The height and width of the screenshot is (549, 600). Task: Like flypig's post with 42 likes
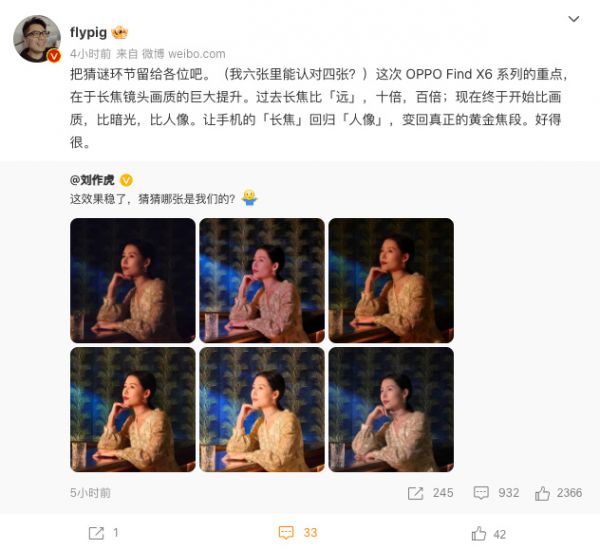point(489,533)
